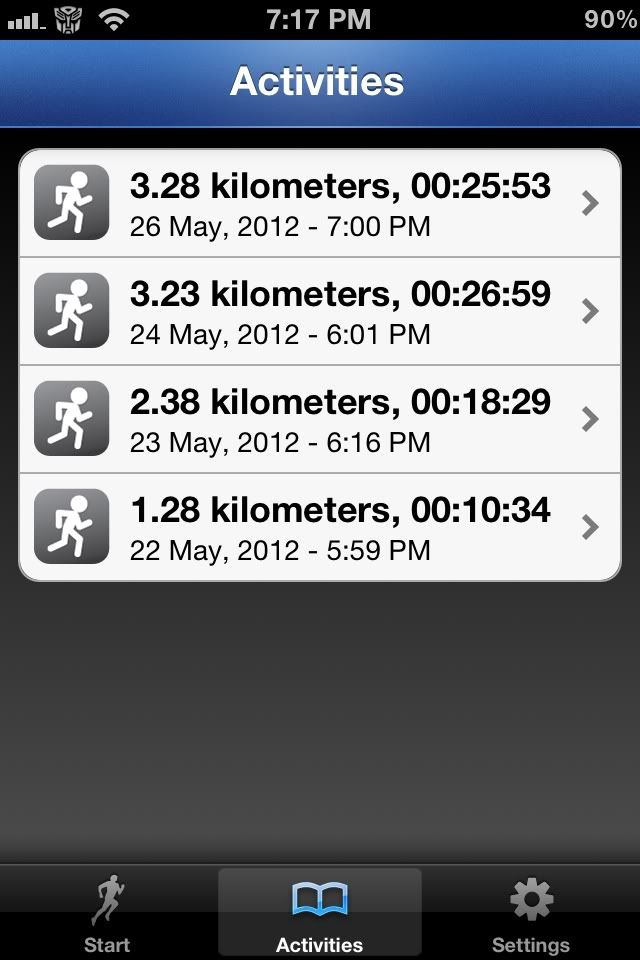Select the 2.38 kilometers run from 23 May
Image resolution: width=640 pixels, height=960 pixels.
[x=320, y=419]
